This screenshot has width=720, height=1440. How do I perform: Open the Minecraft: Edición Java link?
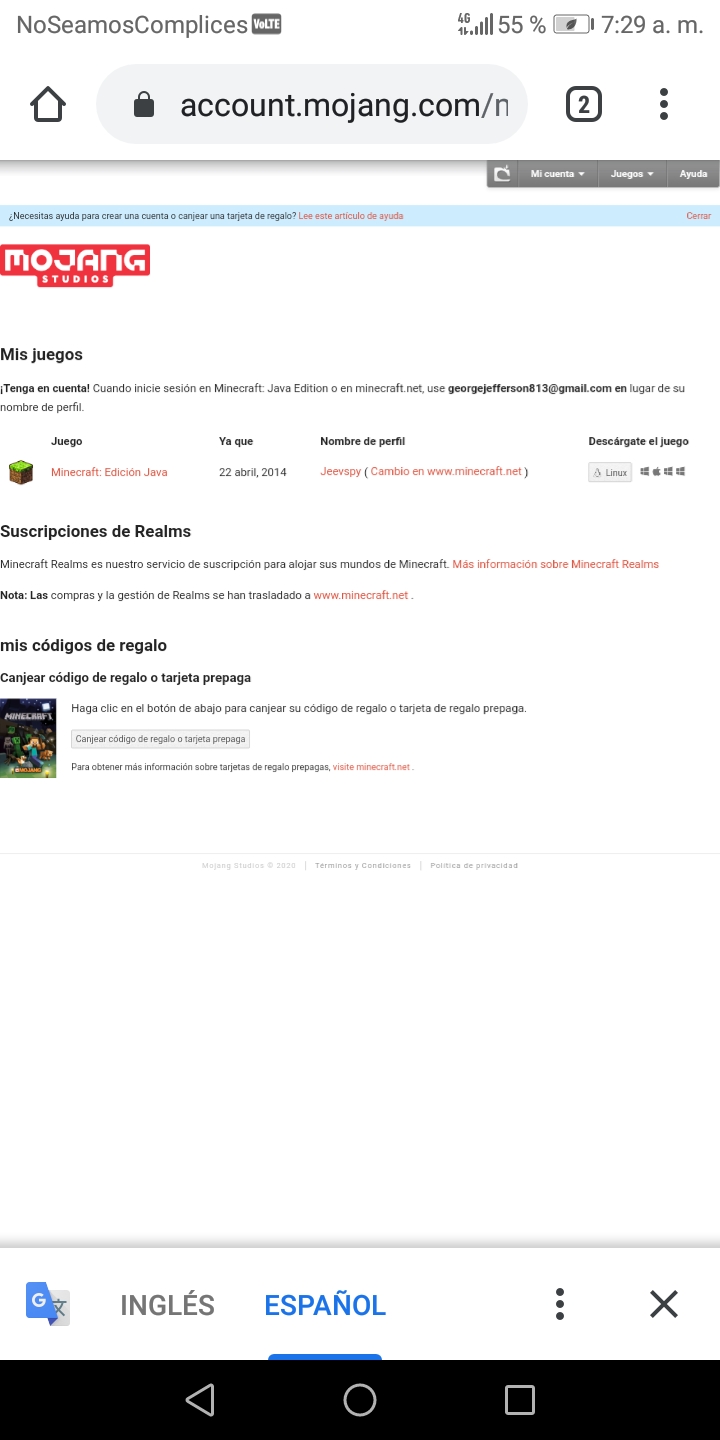click(x=109, y=472)
